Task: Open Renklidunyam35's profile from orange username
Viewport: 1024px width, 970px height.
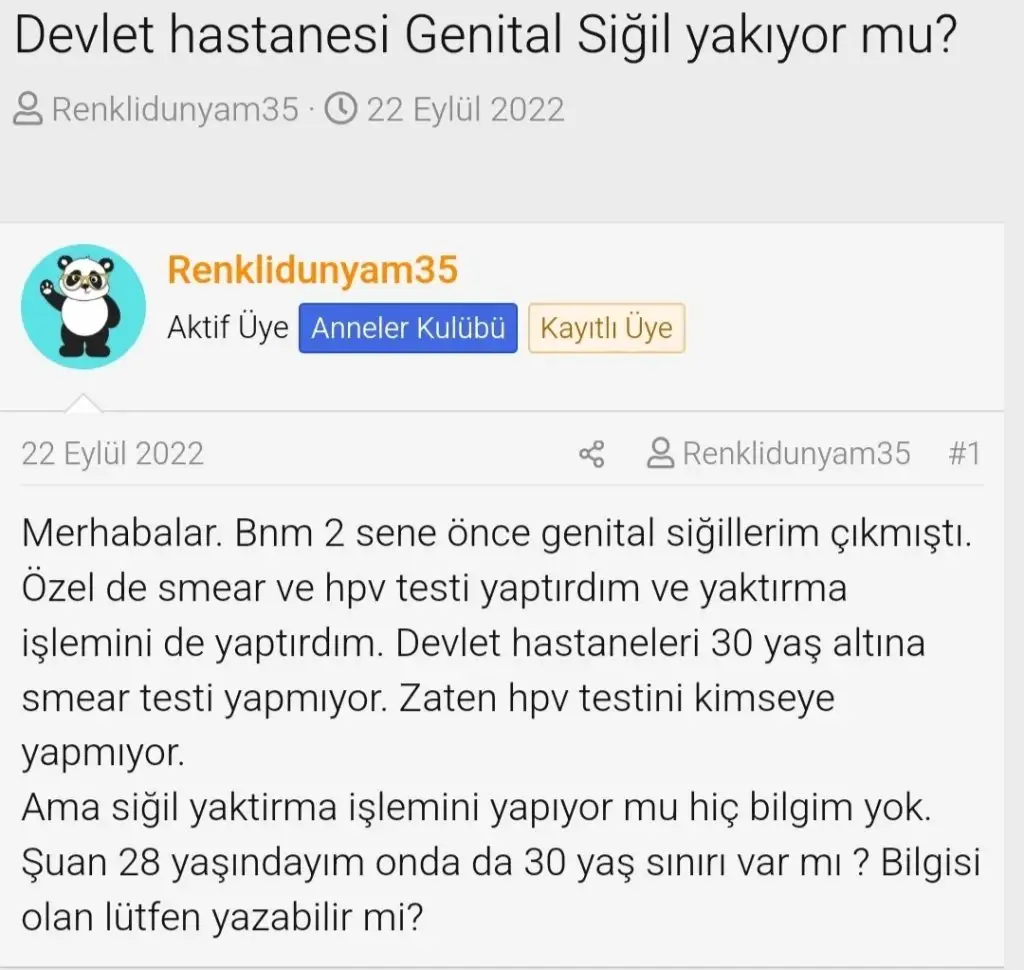Action: (312, 270)
